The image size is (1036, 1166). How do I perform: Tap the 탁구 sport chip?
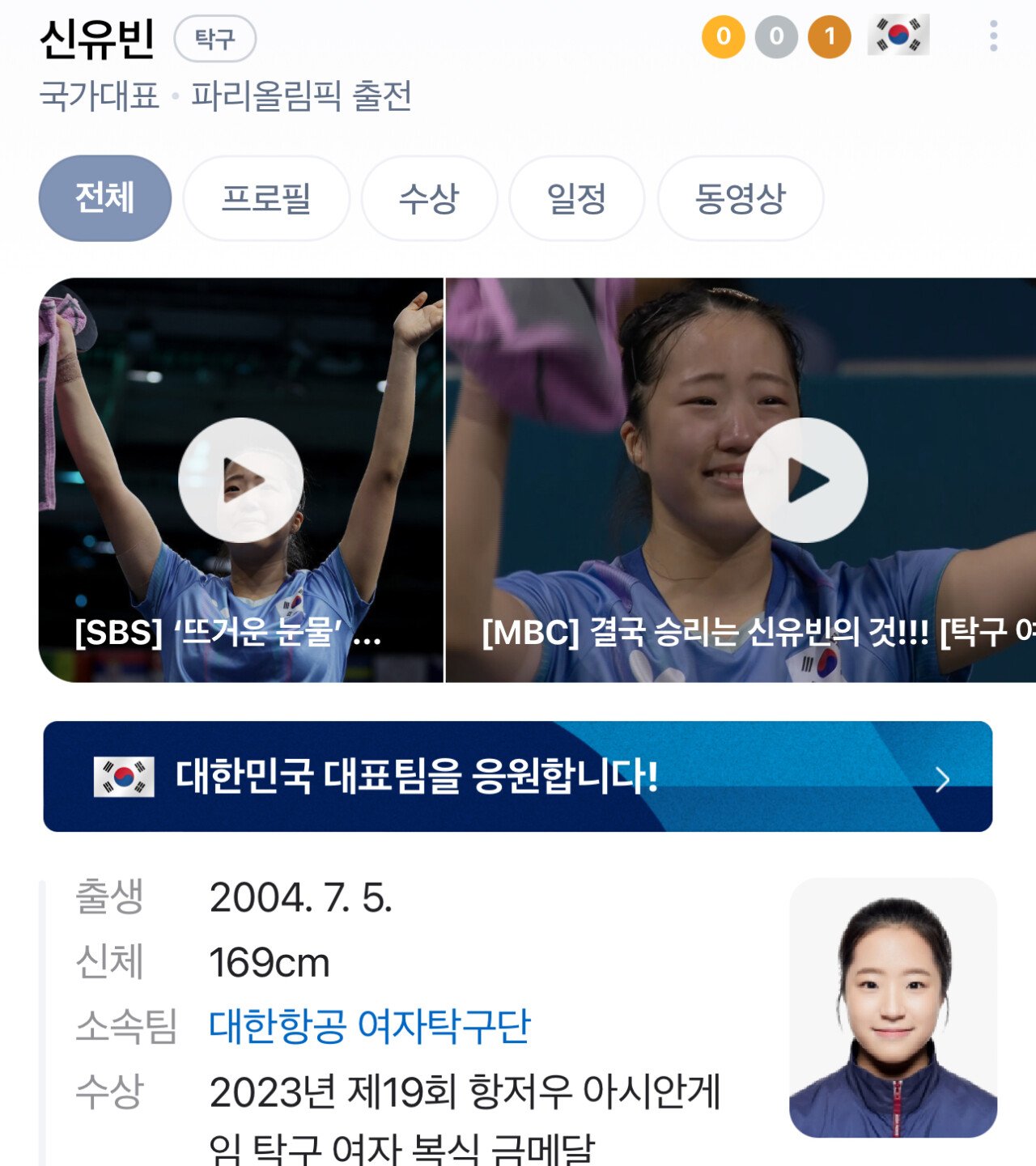click(215, 38)
